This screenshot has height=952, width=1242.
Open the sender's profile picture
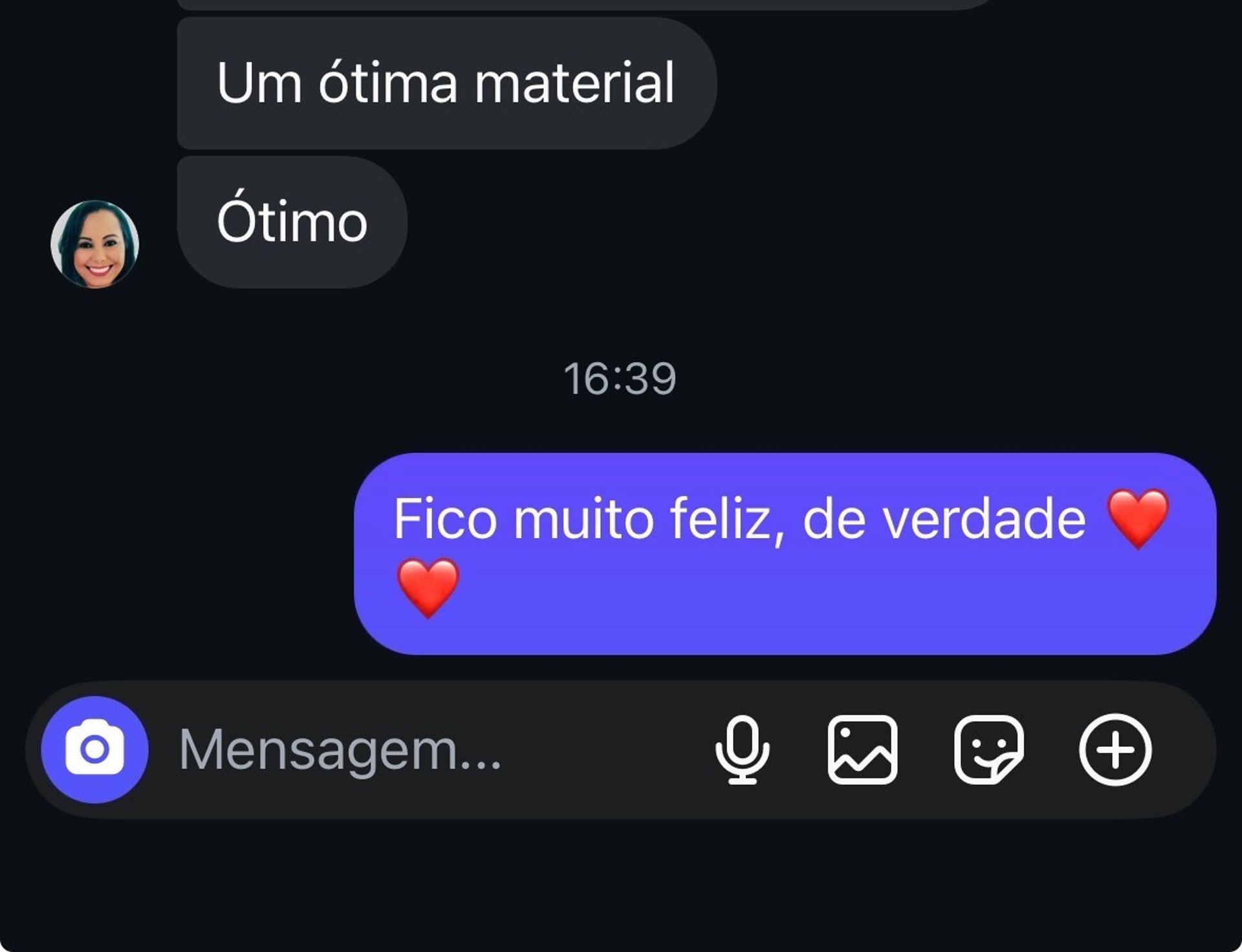(95, 244)
